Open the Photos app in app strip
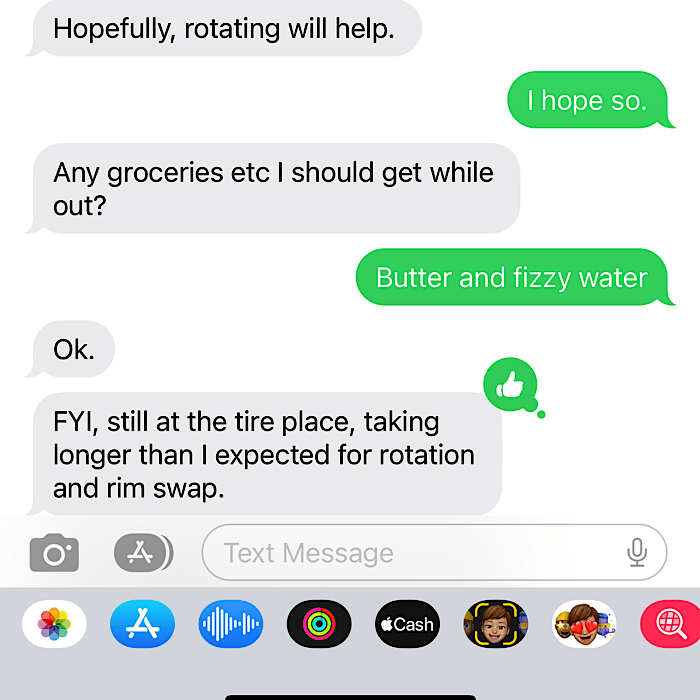 (54, 625)
